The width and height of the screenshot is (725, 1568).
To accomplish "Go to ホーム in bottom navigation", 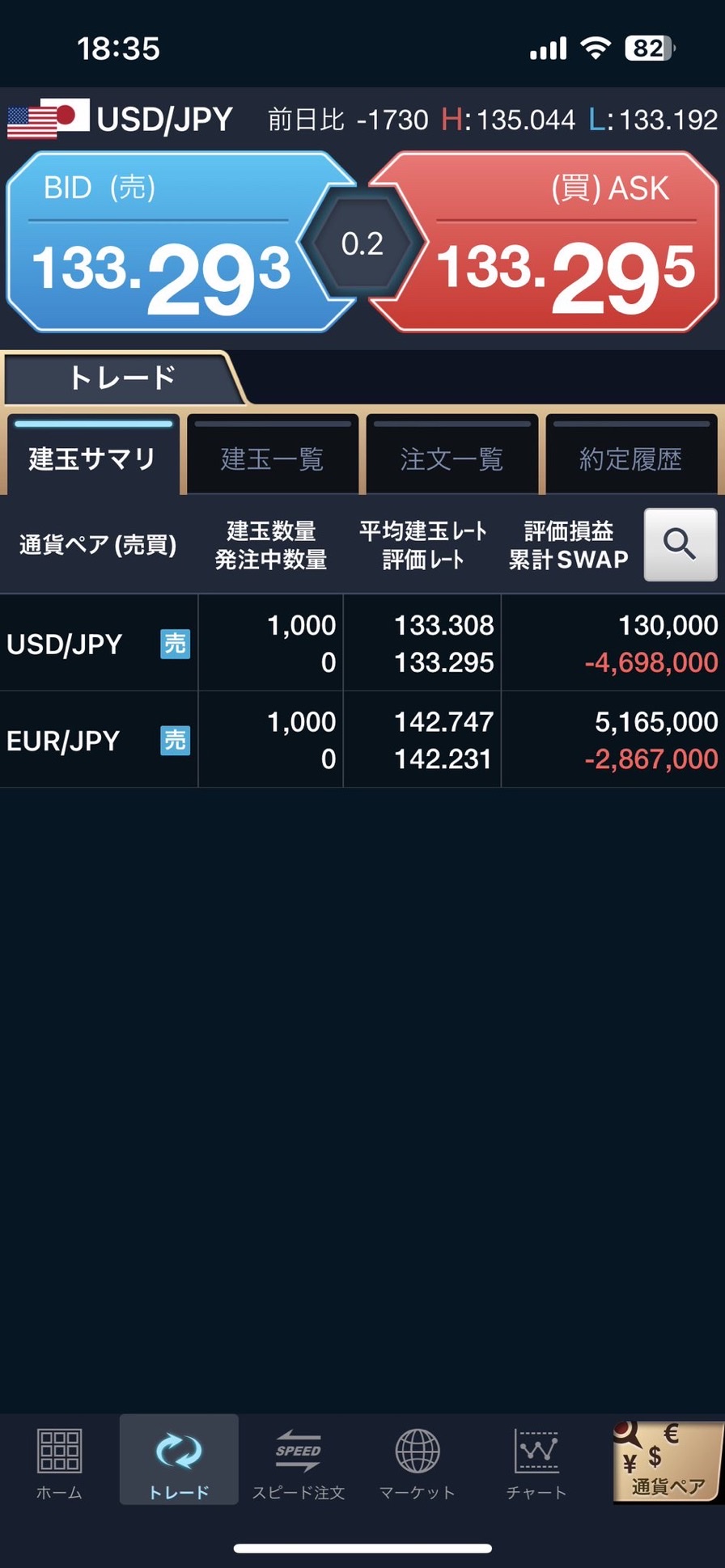I will tap(59, 1460).
